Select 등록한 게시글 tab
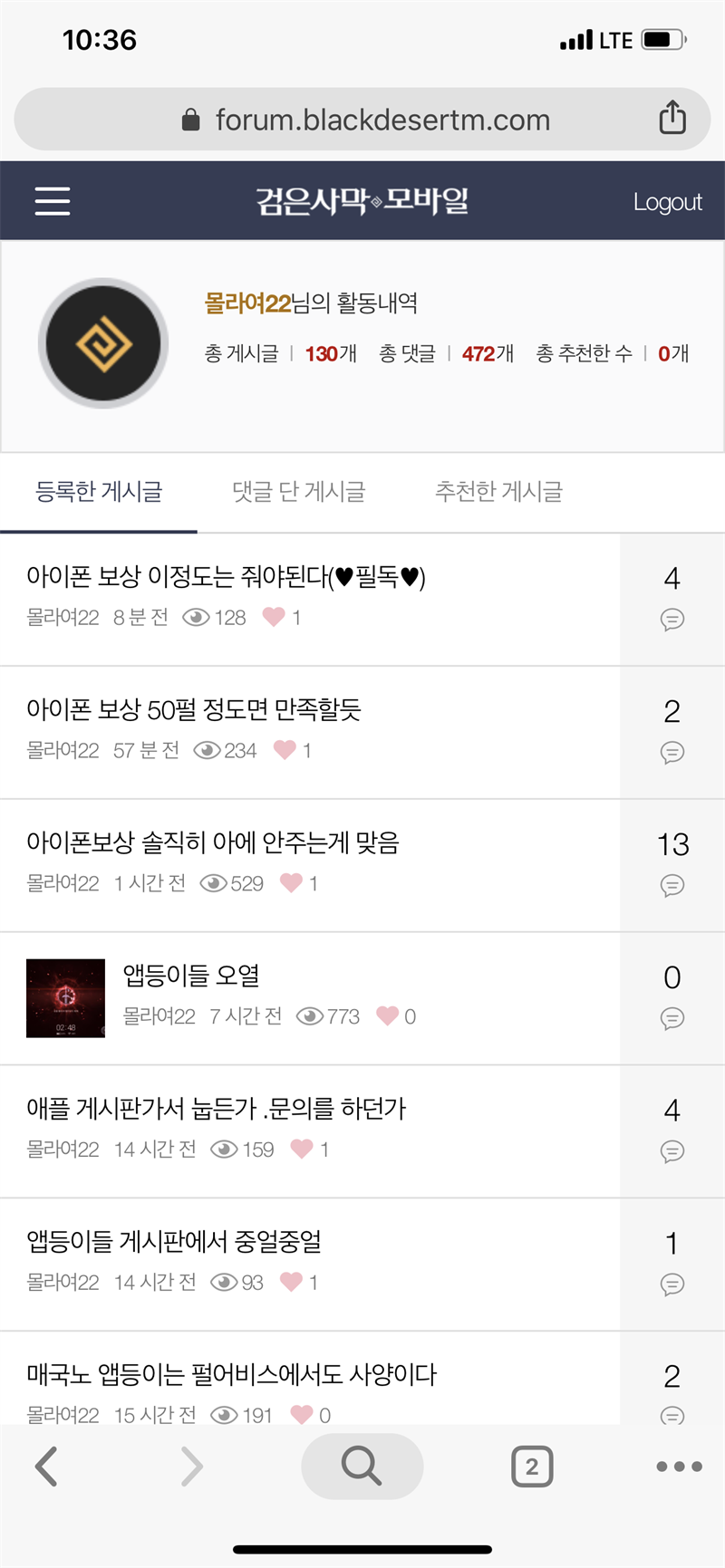Viewport: 725px width, 1568px height. click(99, 492)
